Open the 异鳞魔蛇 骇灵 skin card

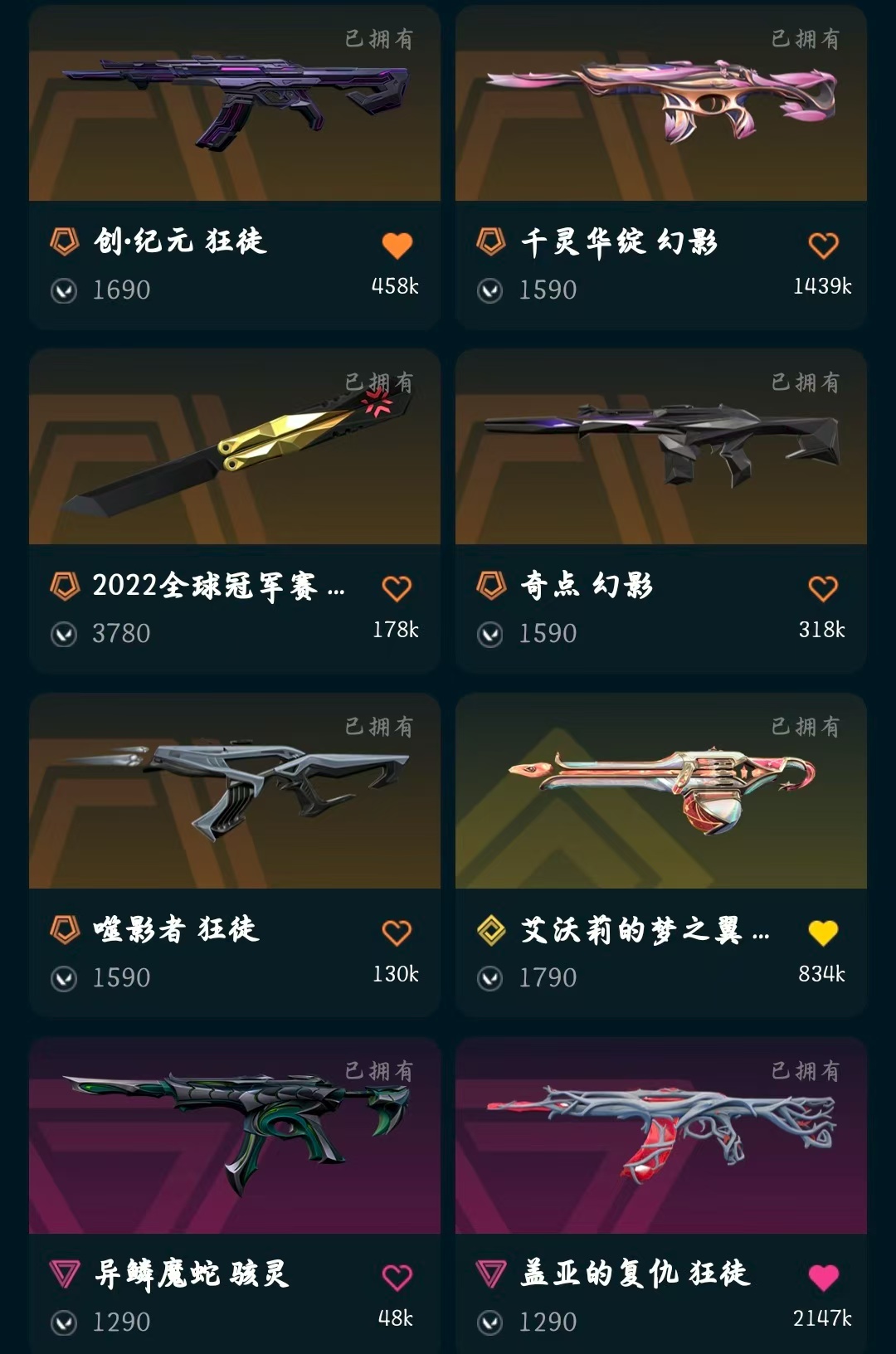235,1196
